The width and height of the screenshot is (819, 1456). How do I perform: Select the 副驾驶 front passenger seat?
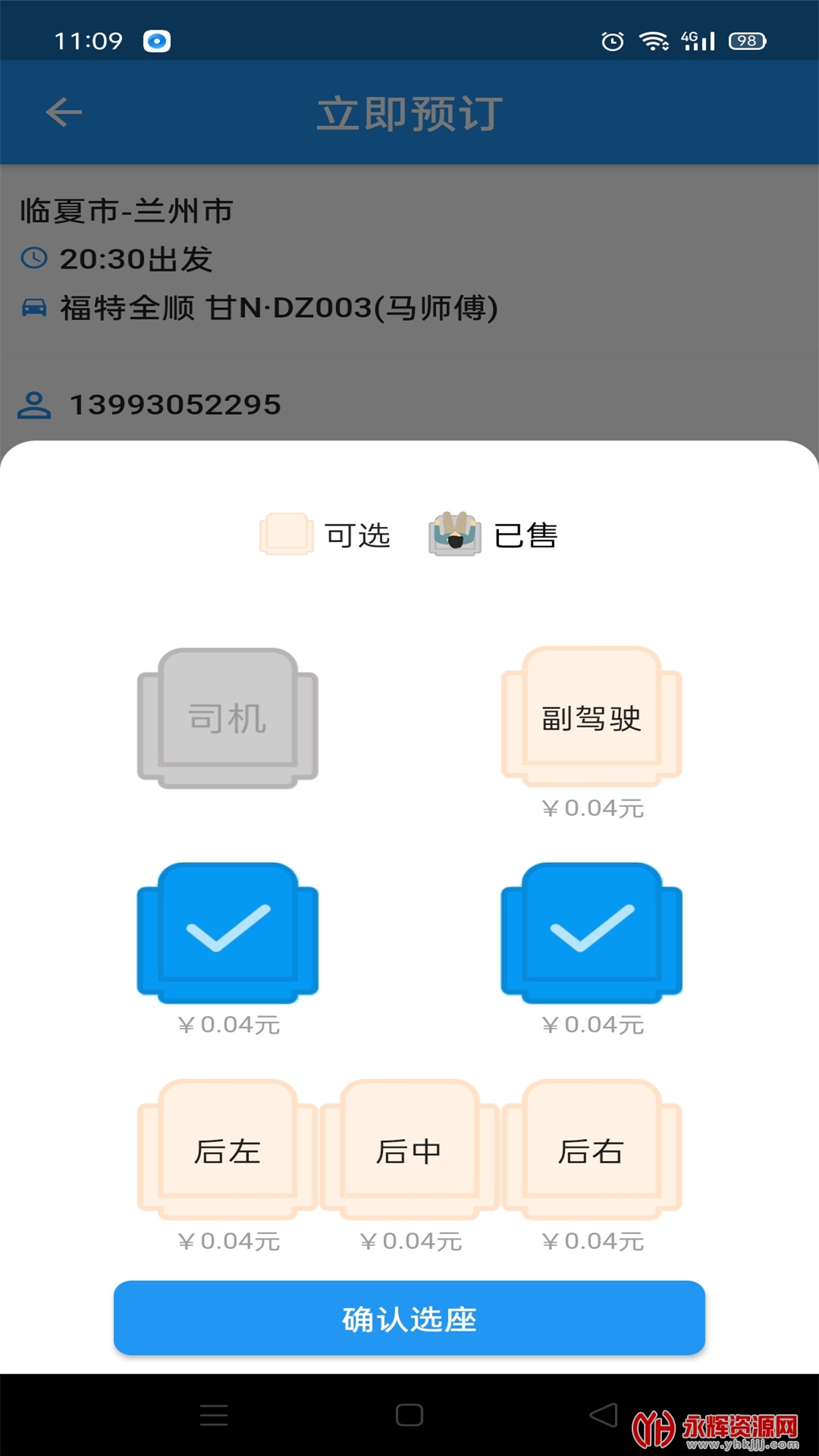591,717
